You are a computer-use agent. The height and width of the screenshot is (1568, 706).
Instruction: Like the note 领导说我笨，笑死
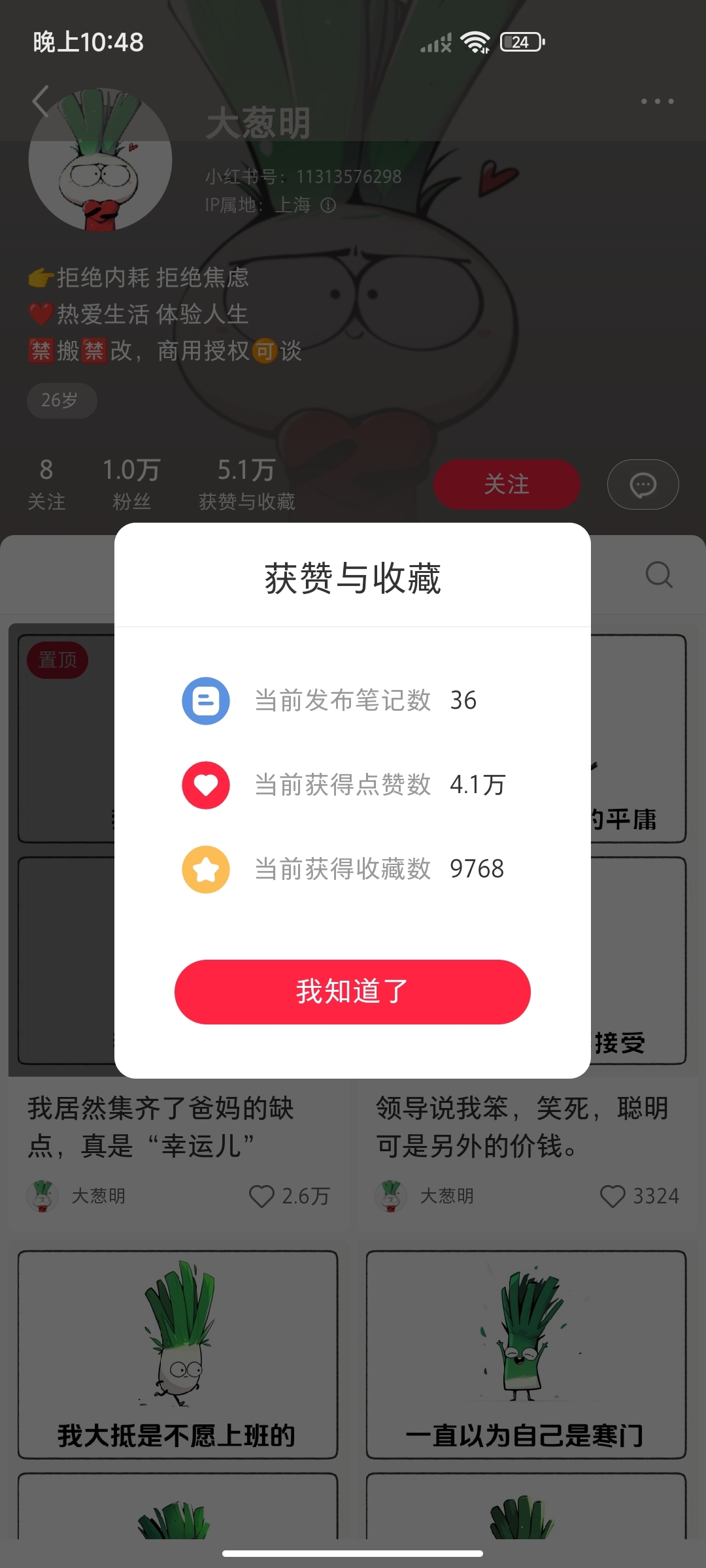pyautogui.click(x=613, y=1196)
